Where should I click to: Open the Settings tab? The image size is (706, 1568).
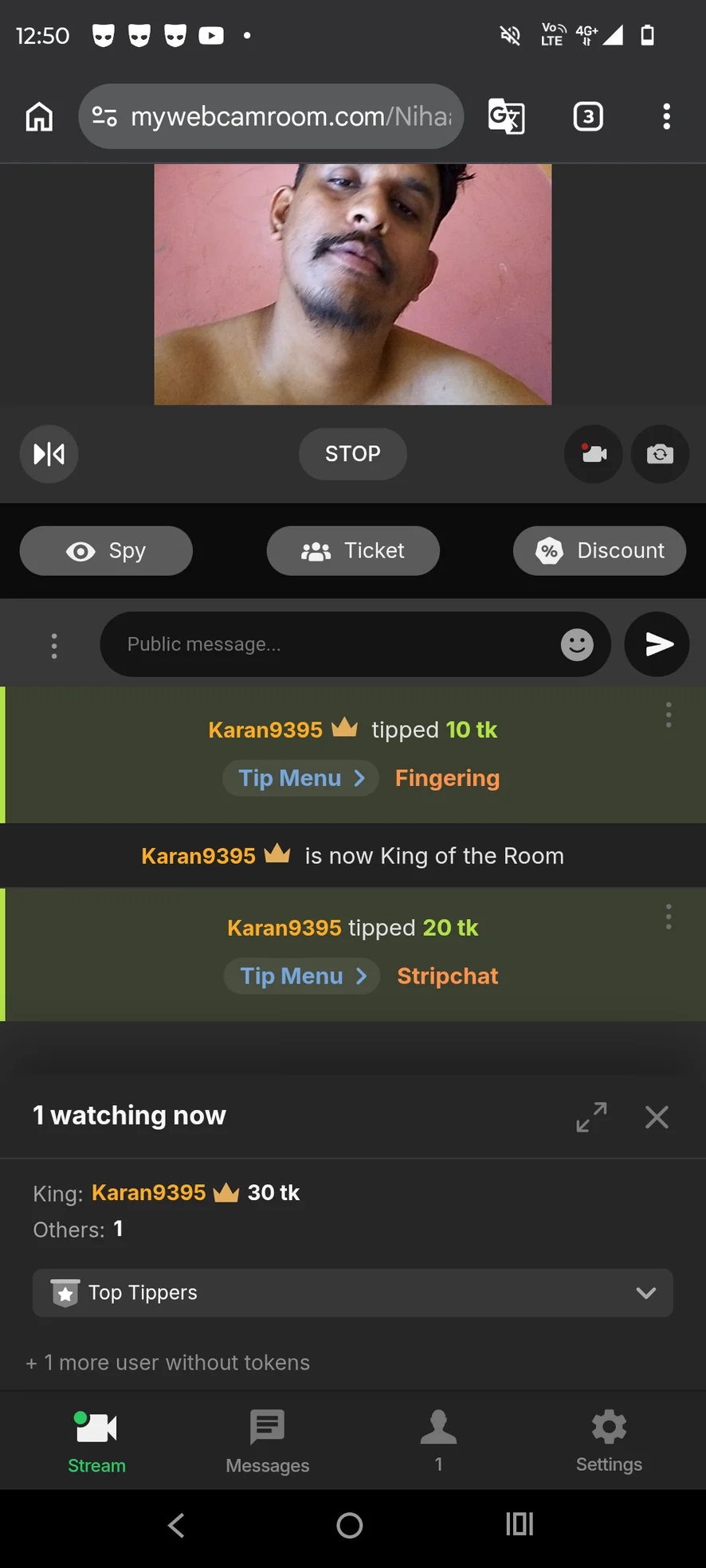tap(609, 1441)
